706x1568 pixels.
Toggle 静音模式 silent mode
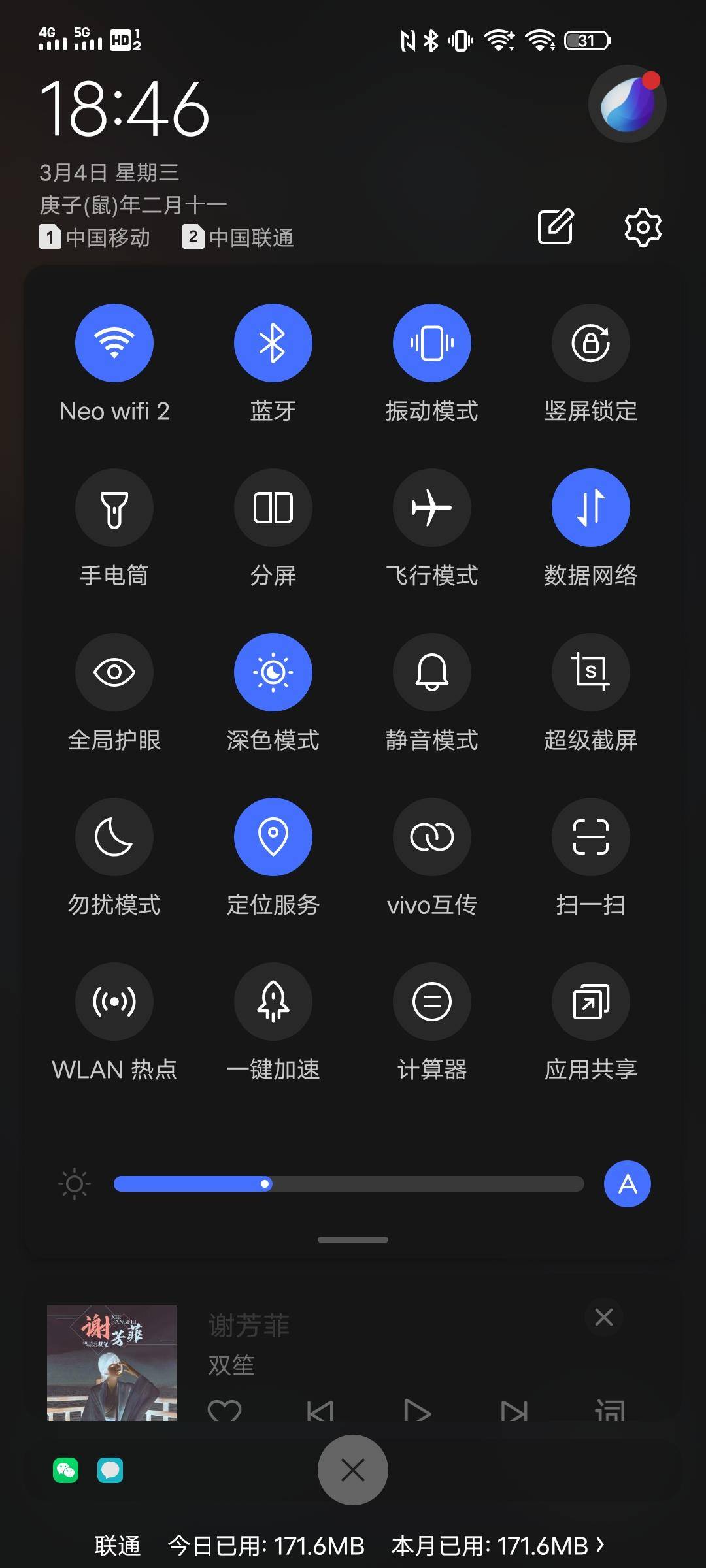tap(431, 672)
